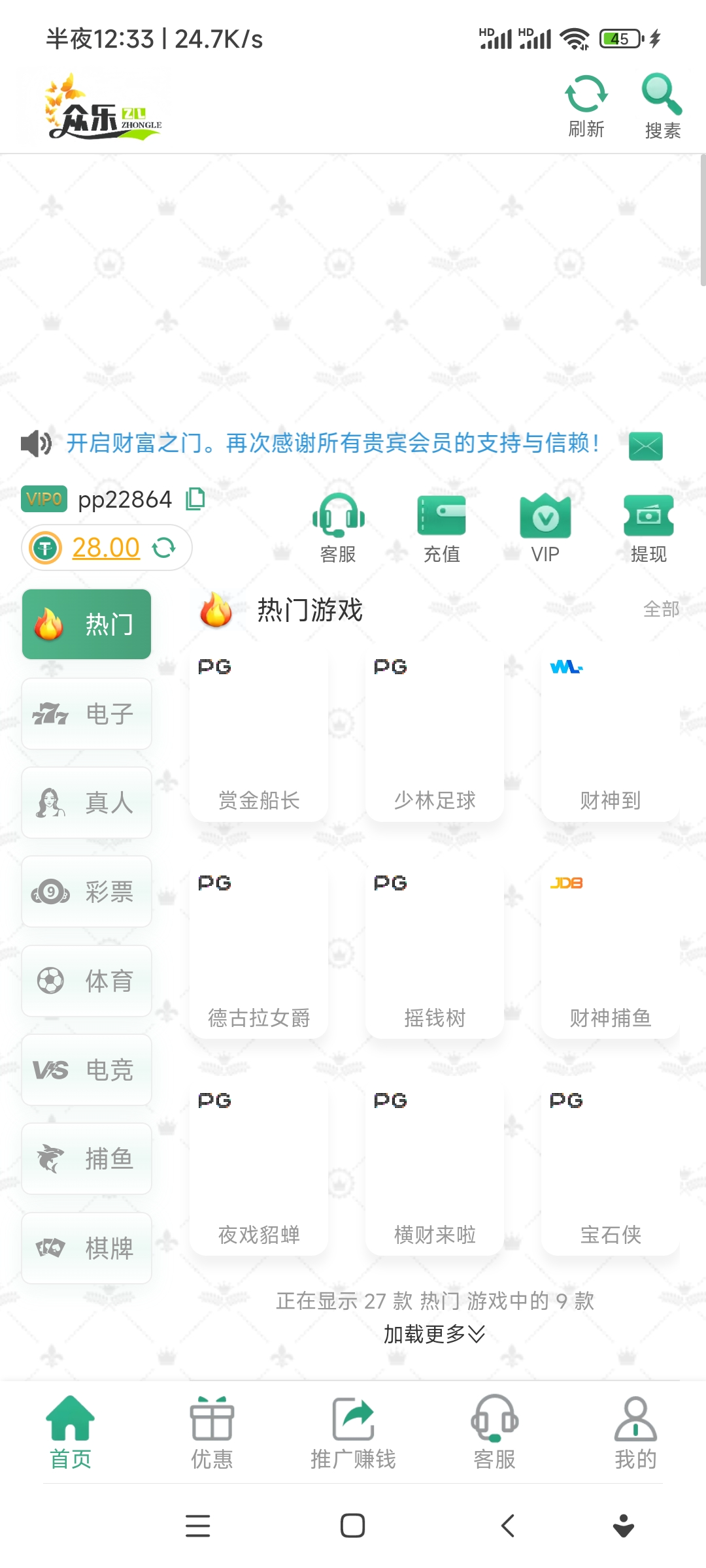Open the 财神捕鱼 game
This screenshot has height=1568, width=706.
[610, 952]
